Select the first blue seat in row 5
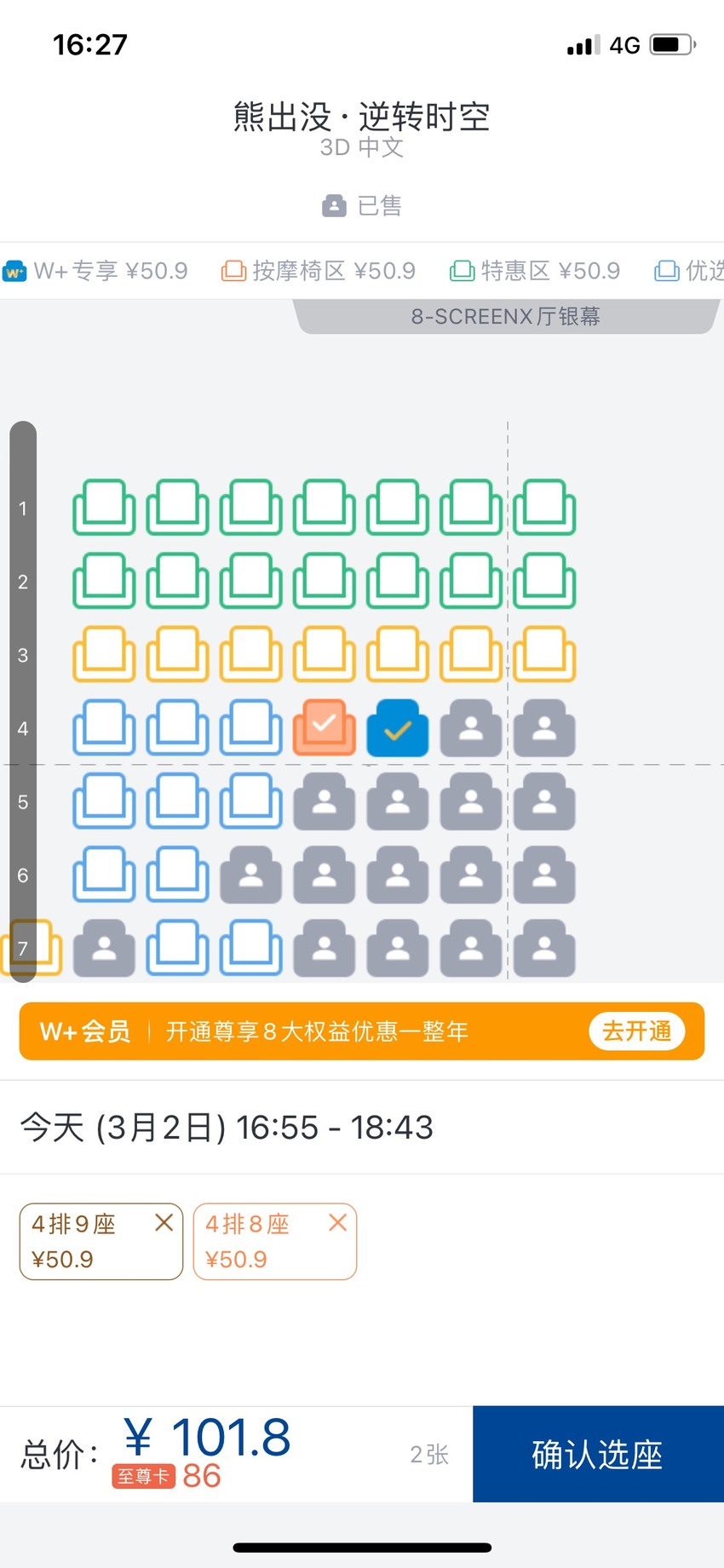The width and height of the screenshot is (724, 1568). (x=104, y=801)
